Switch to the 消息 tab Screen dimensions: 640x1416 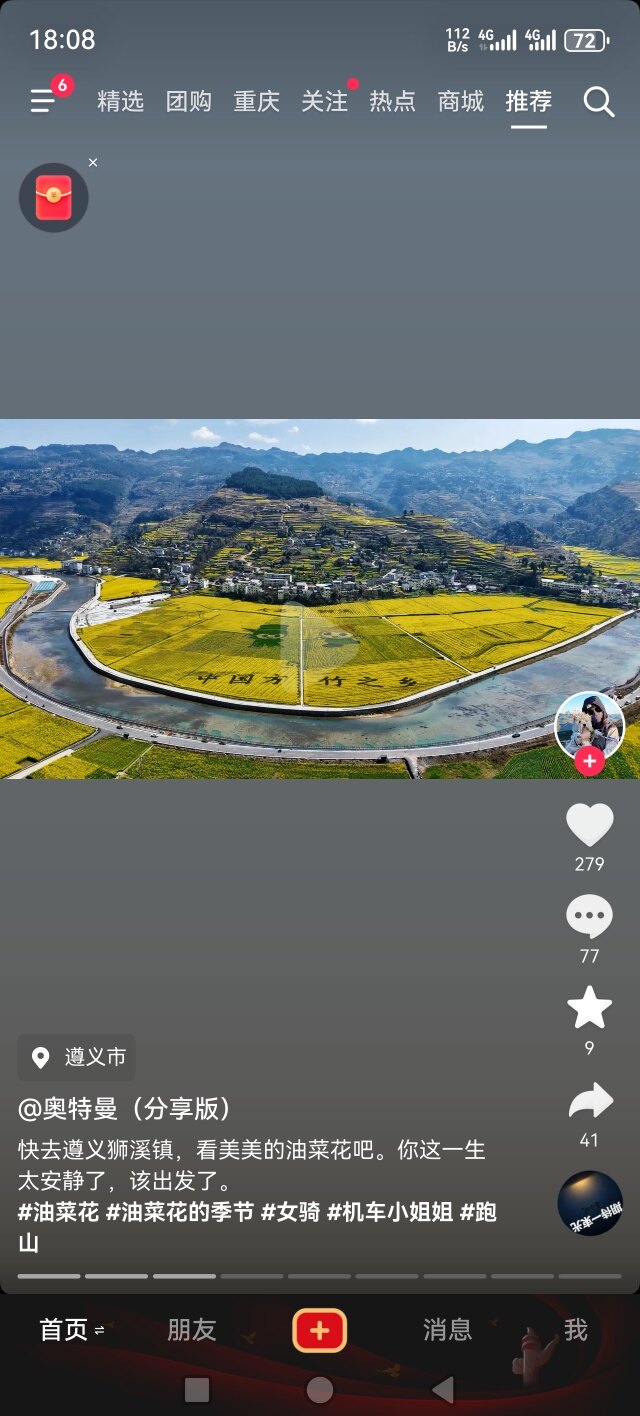(447, 1330)
